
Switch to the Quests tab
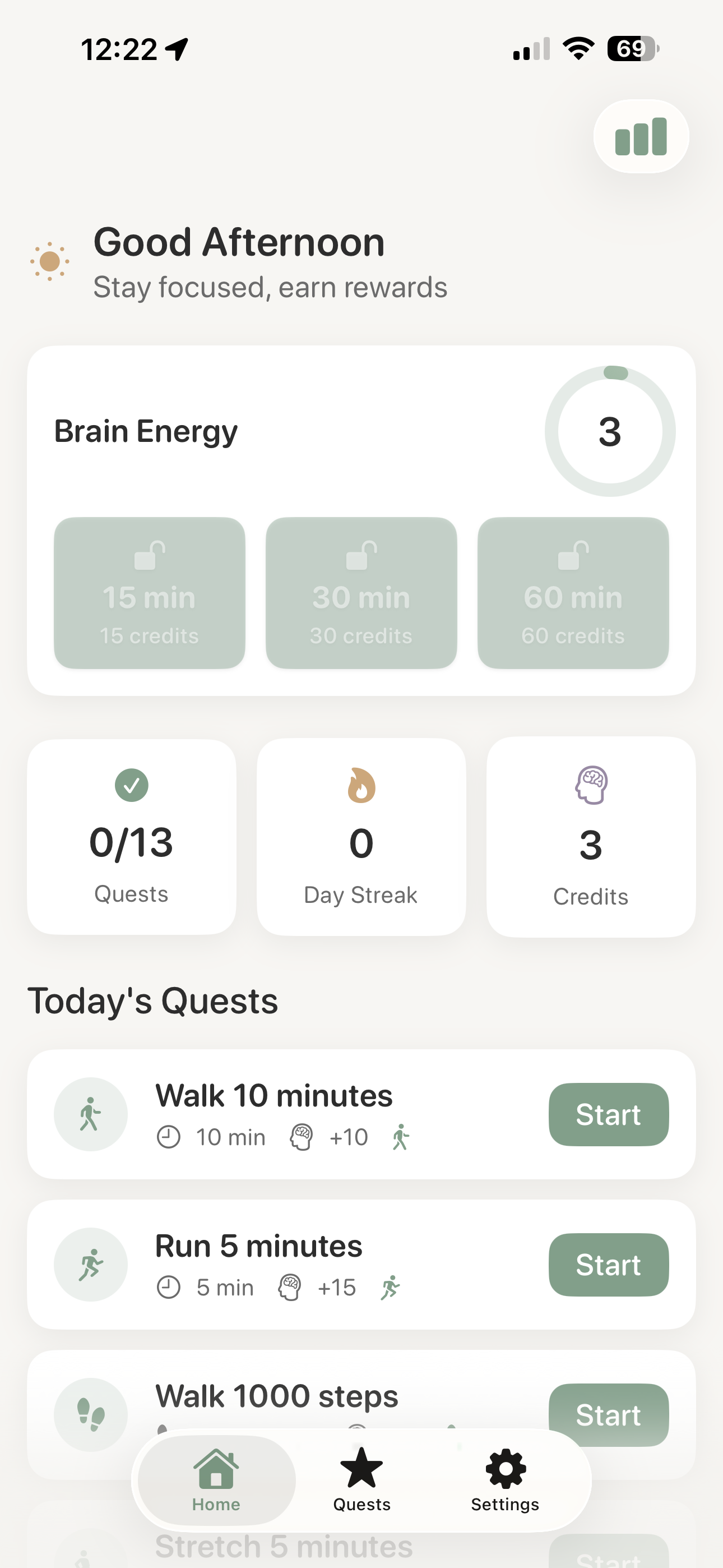tap(361, 1479)
